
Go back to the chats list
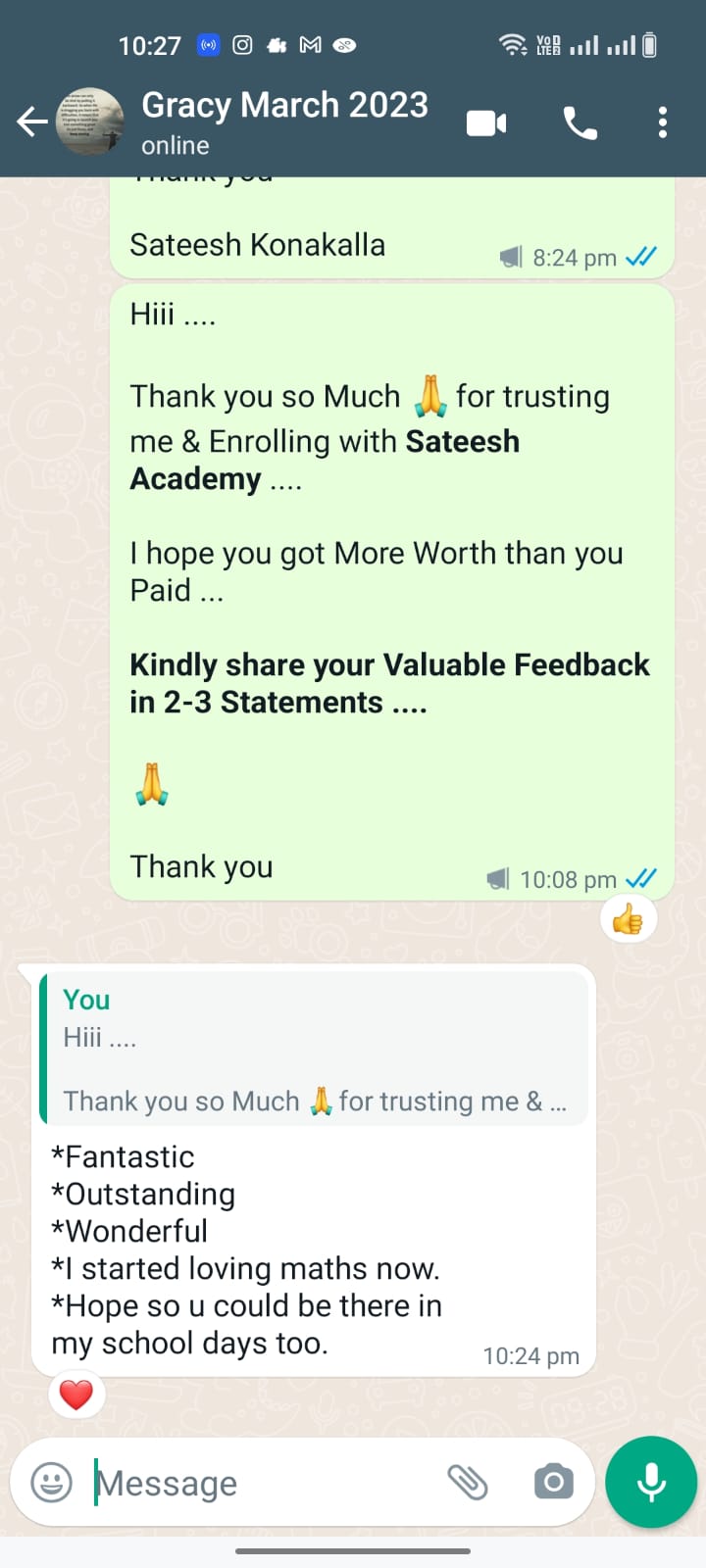coord(31,122)
